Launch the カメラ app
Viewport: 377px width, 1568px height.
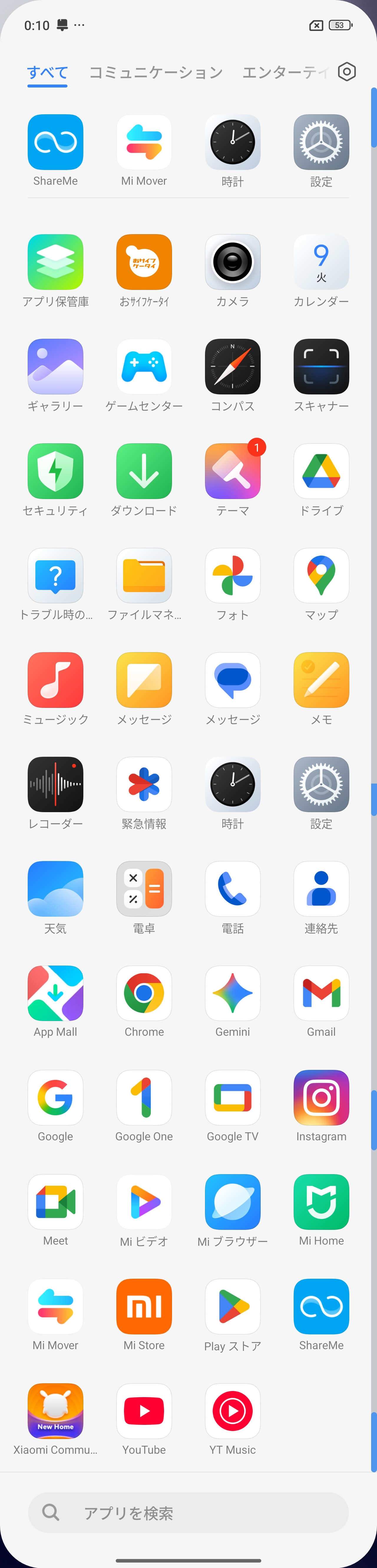(233, 262)
